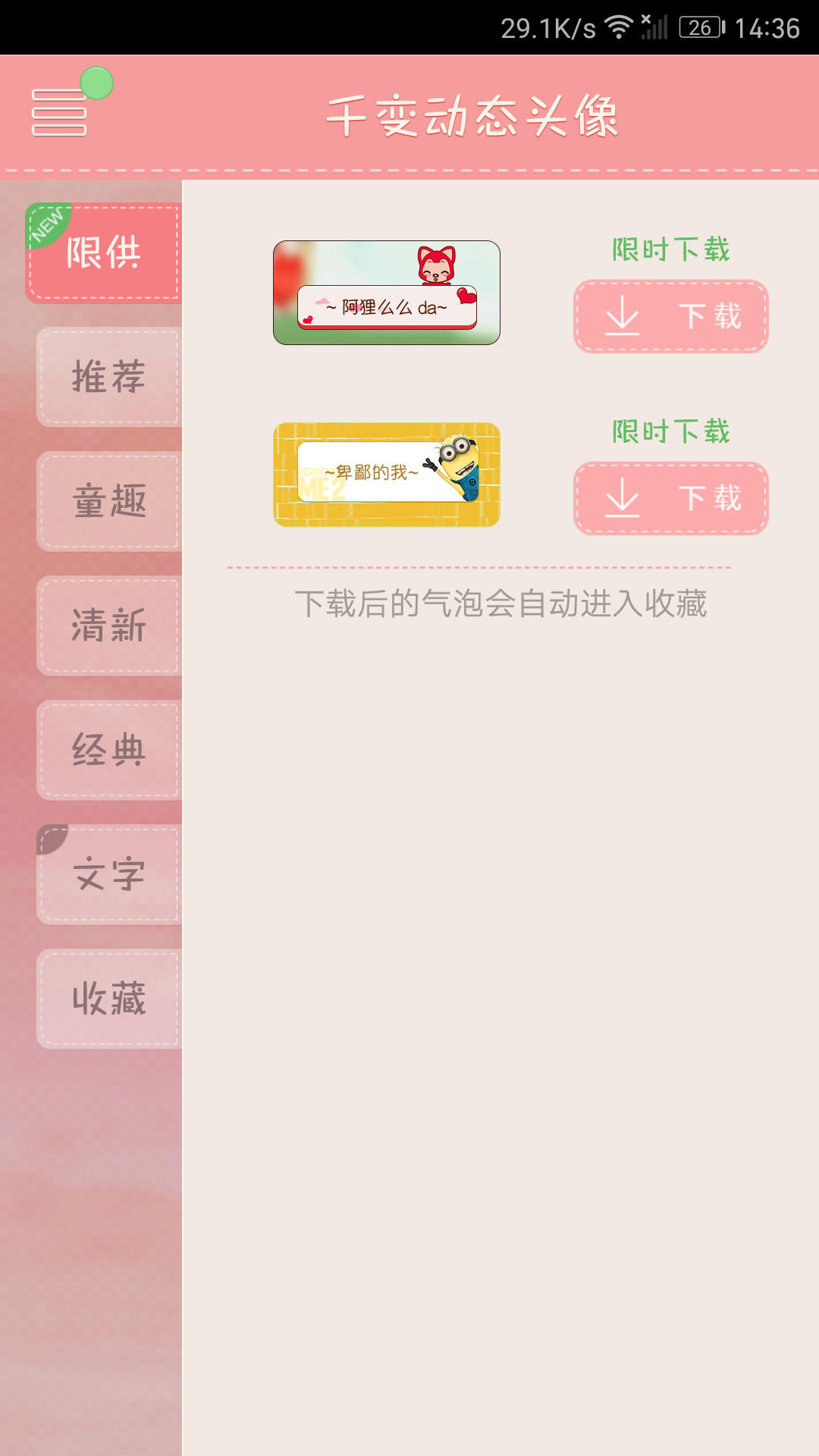This screenshot has width=819, height=1456.
Task: Preview the 阿狸么么da bubble thumbnail
Action: [387, 293]
